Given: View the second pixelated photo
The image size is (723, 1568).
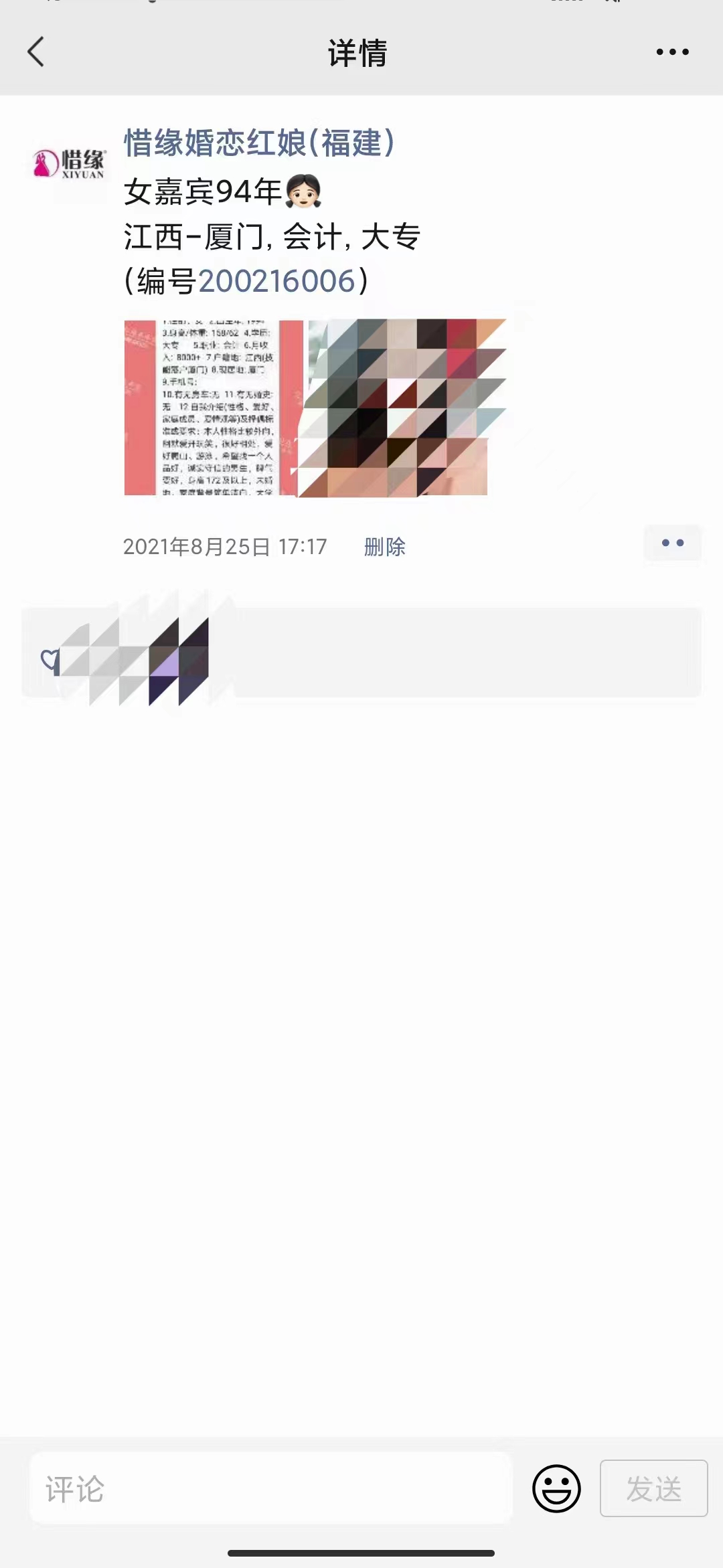Looking at the screenshot, I should 402,408.
